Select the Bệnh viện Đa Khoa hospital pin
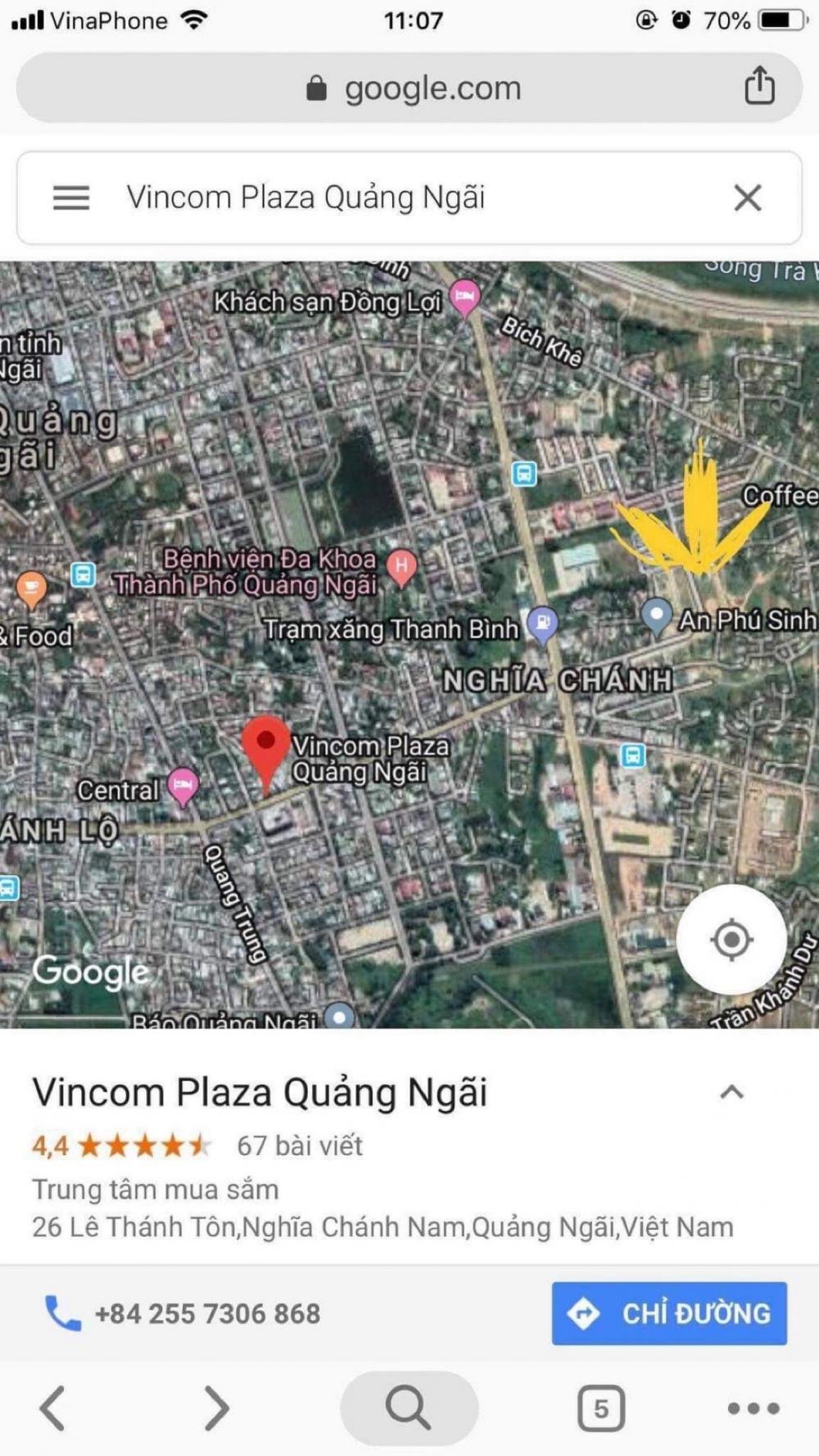This screenshot has height=1456, width=819. [401, 568]
